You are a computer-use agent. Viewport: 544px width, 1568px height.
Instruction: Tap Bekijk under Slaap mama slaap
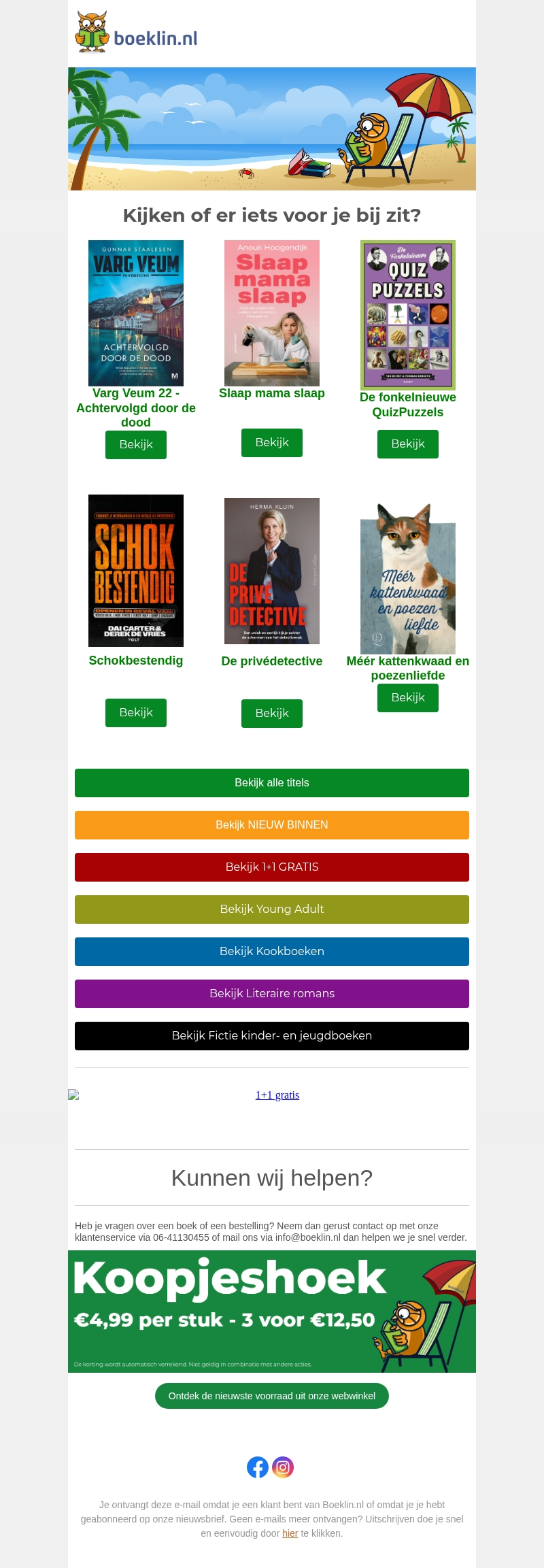272,443
